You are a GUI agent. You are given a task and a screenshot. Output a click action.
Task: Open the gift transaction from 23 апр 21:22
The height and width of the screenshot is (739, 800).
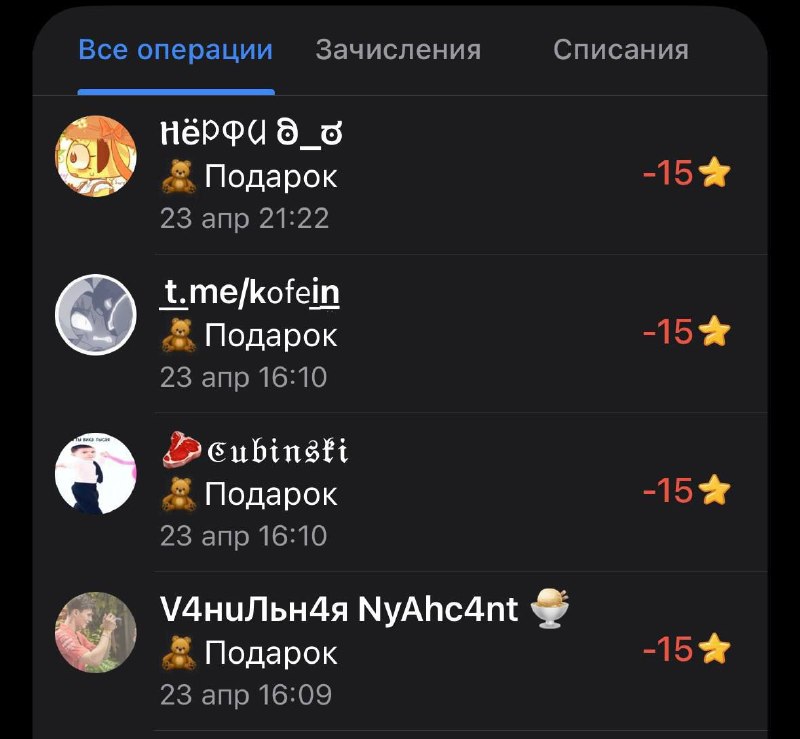point(400,175)
